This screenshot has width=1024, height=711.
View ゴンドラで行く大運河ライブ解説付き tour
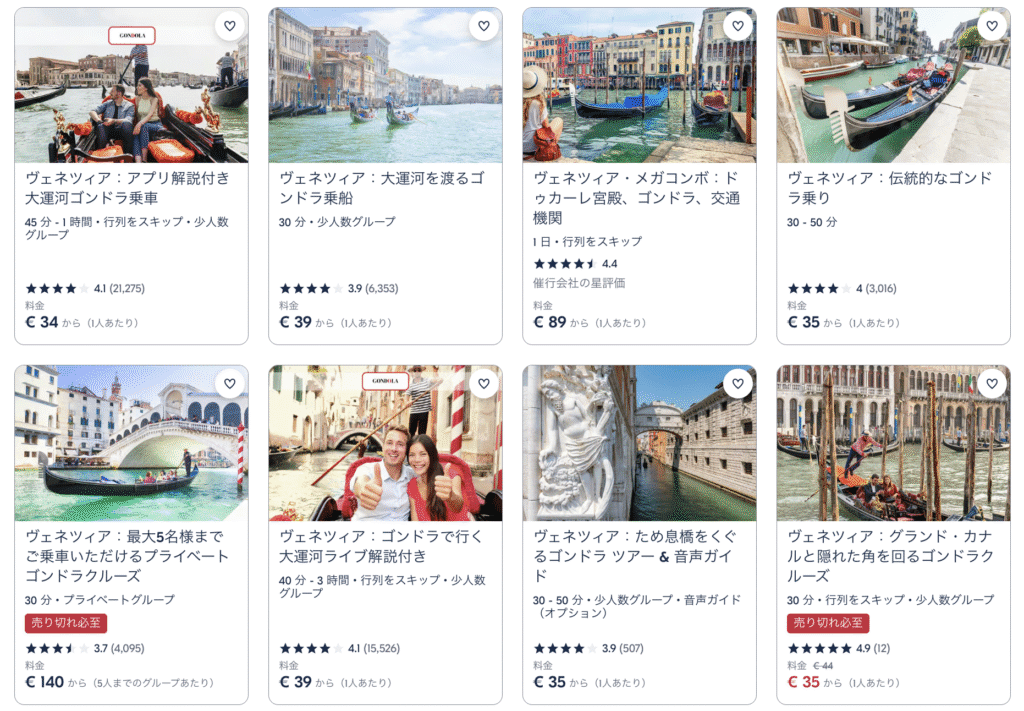tap(384, 546)
